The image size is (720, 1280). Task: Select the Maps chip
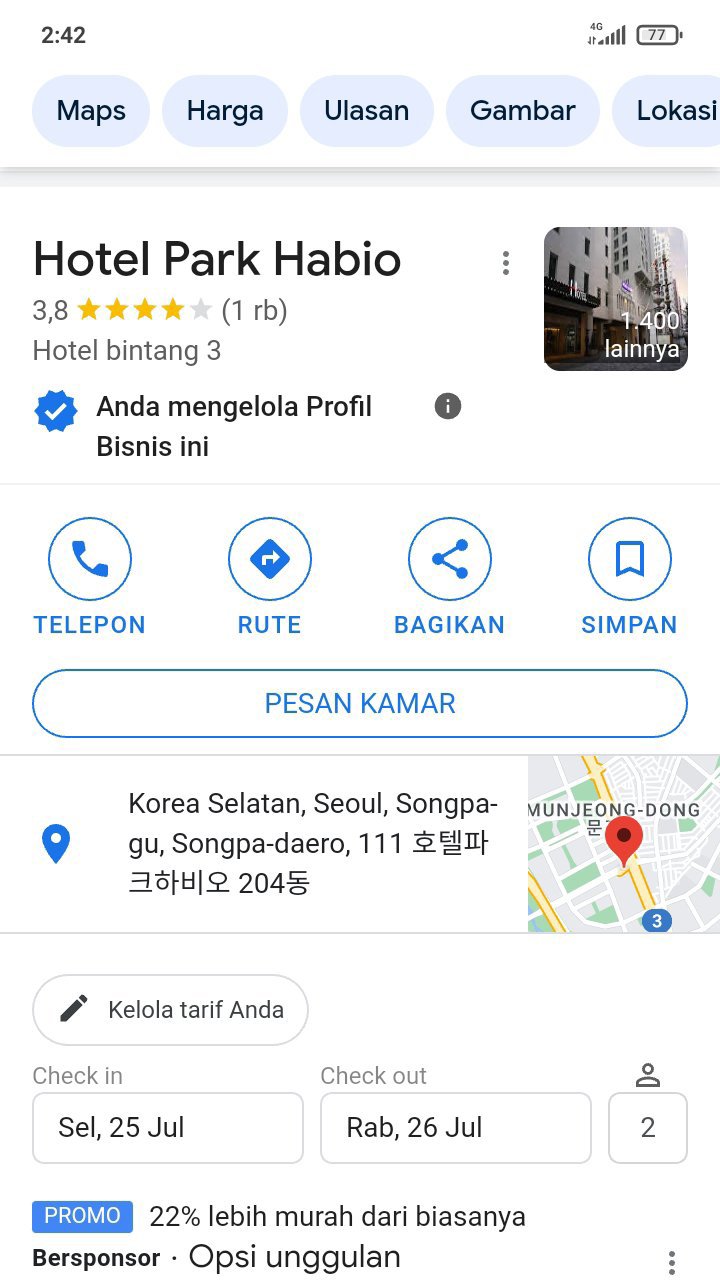tap(91, 110)
